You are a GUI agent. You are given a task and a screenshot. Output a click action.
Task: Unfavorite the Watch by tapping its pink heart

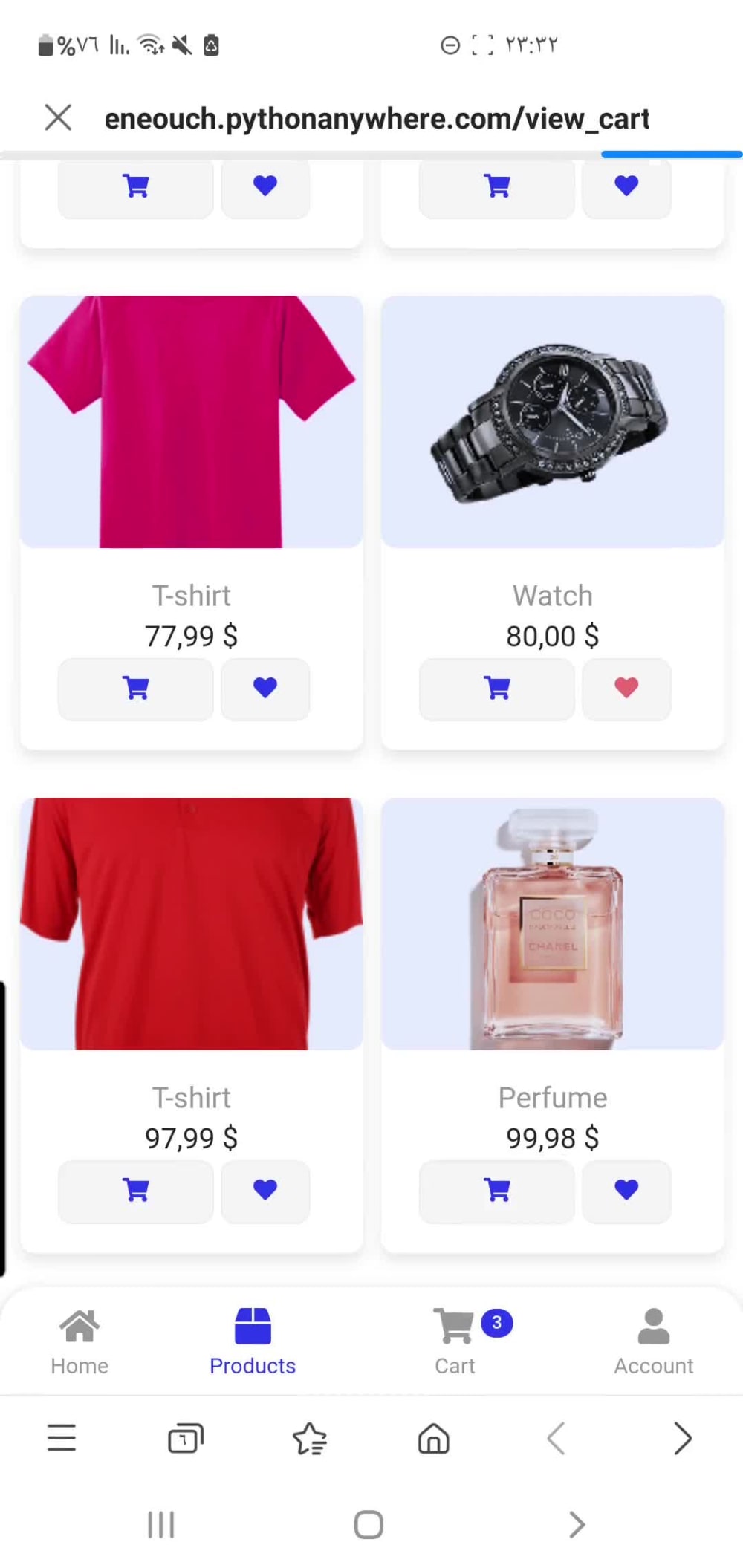pyautogui.click(x=626, y=689)
